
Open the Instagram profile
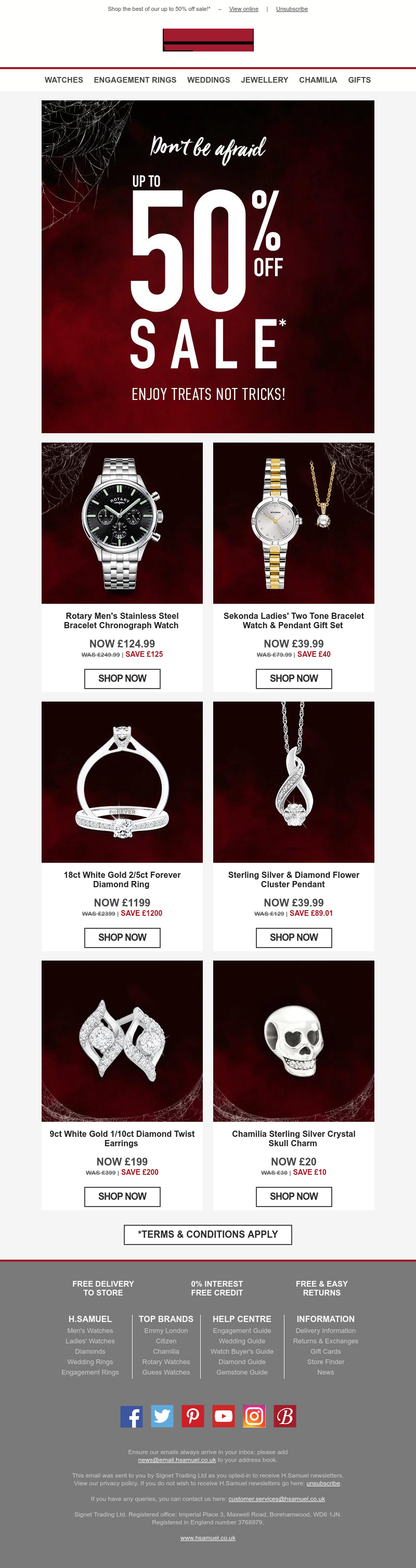tap(254, 1417)
